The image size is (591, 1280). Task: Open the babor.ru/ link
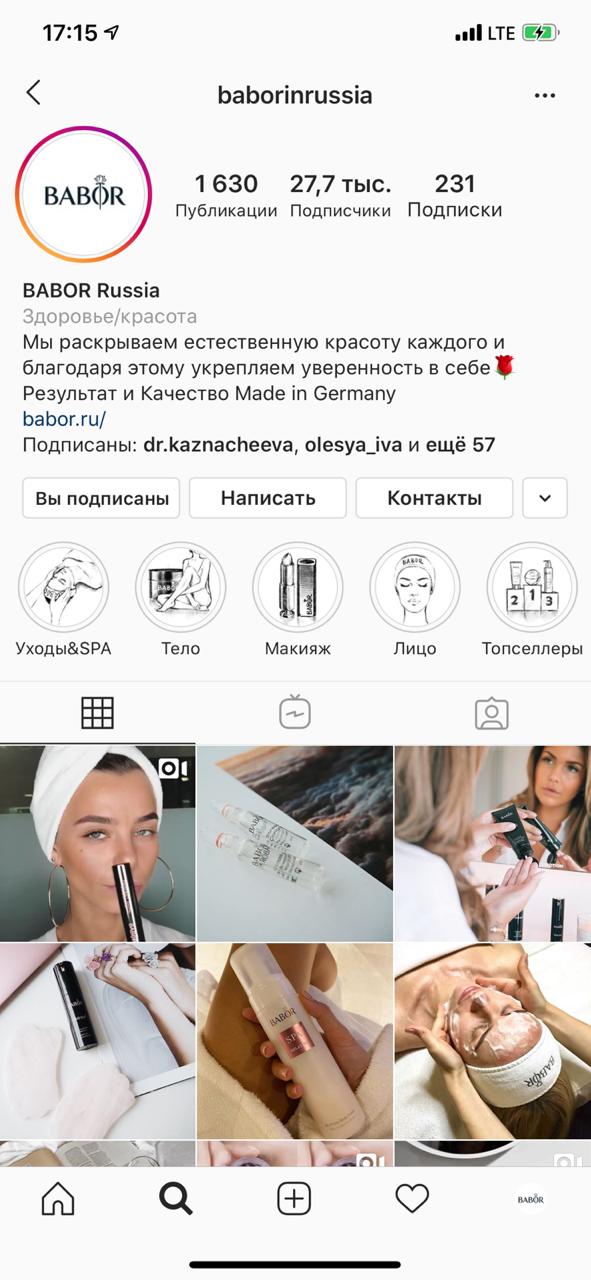[63, 419]
